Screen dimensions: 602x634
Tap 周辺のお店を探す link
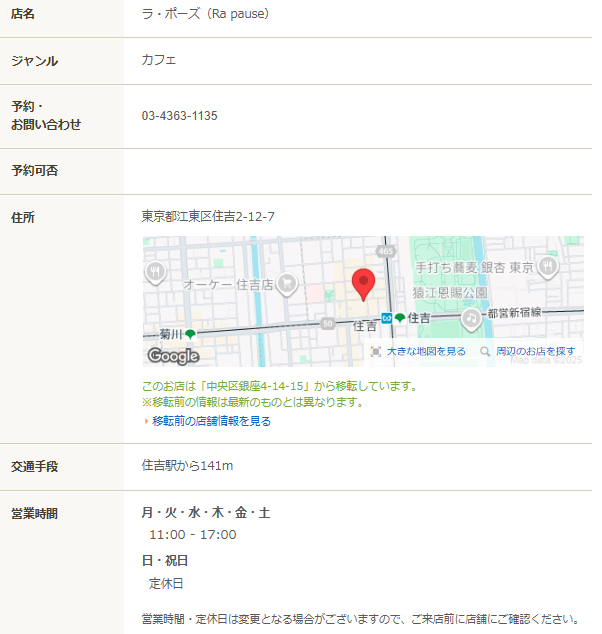pyautogui.click(x=535, y=352)
